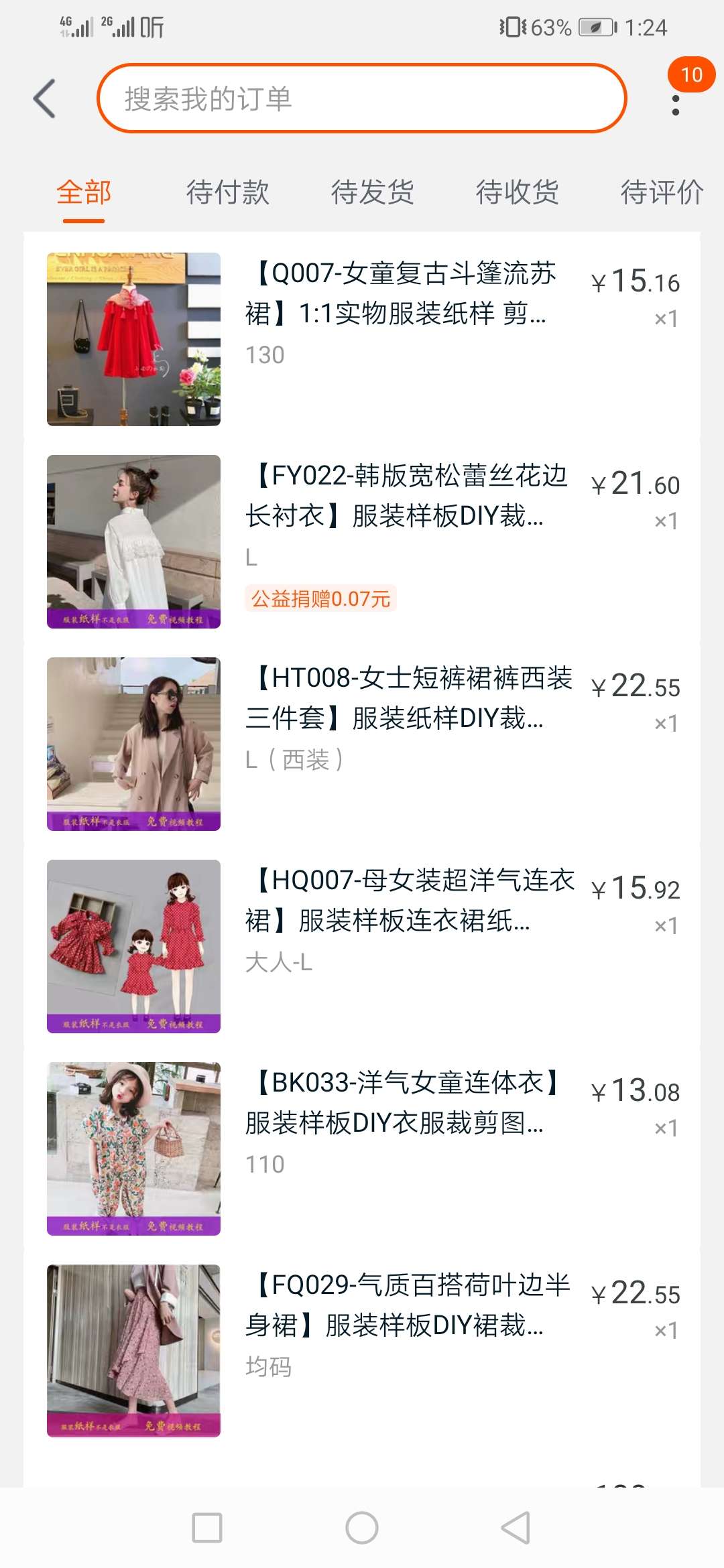Open the three-dot overflow menu
Image resolution: width=724 pixels, height=1568 pixels.
tap(675, 105)
